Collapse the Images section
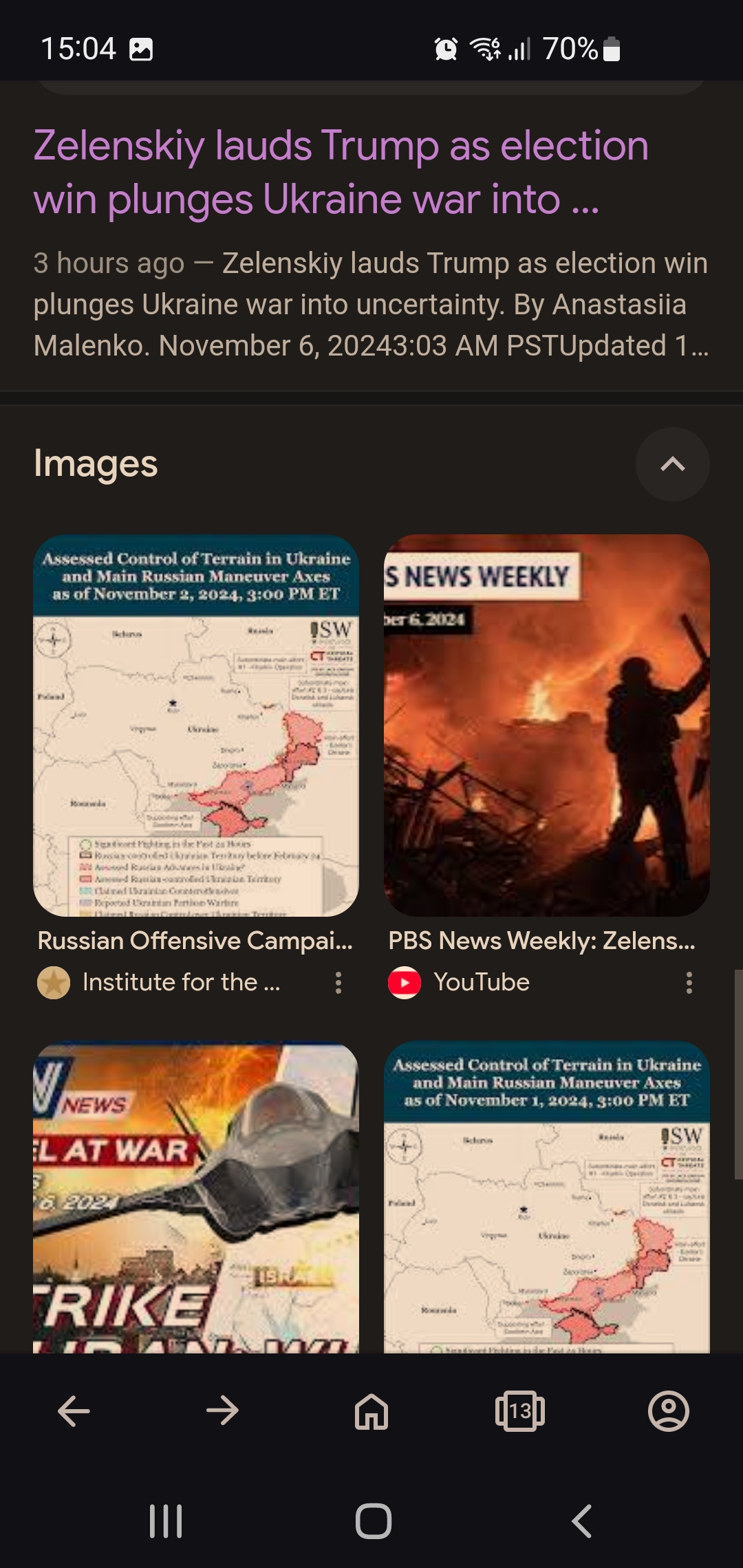The width and height of the screenshot is (743, 1568). coord(672,464)
